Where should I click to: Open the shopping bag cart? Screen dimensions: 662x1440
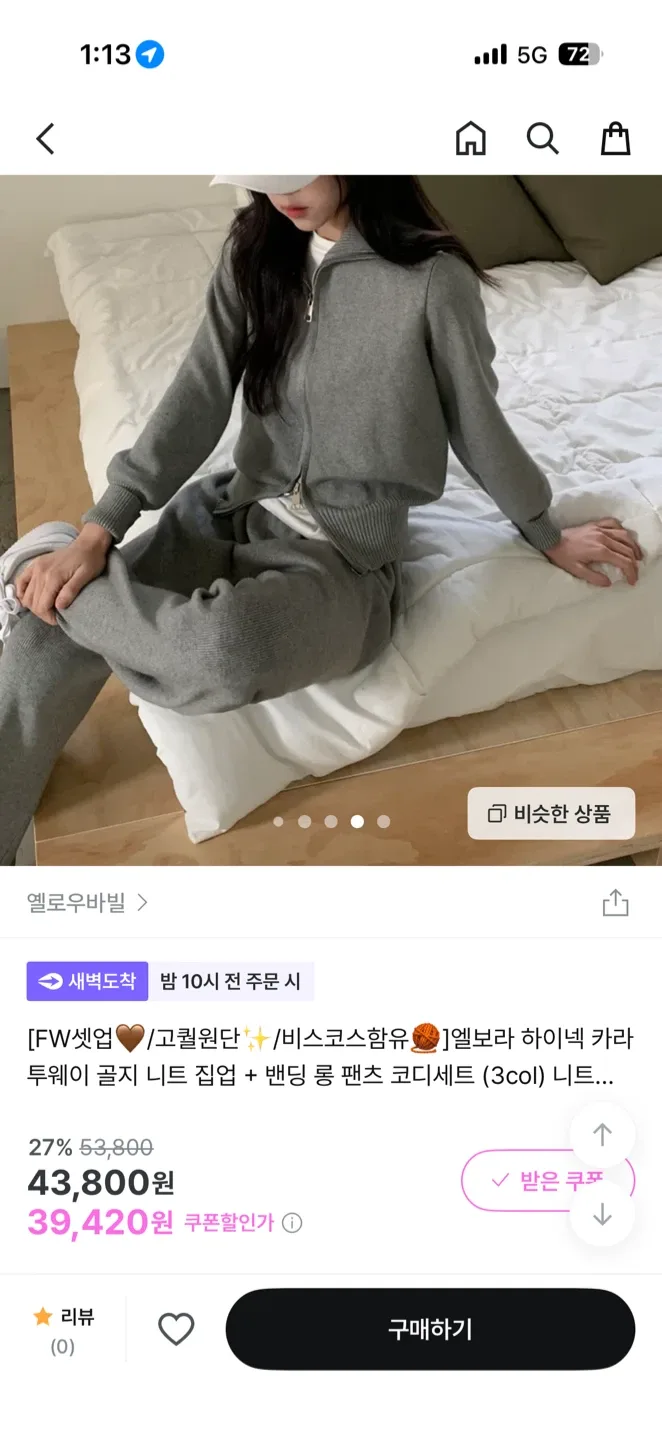click(x=615, y=139)
